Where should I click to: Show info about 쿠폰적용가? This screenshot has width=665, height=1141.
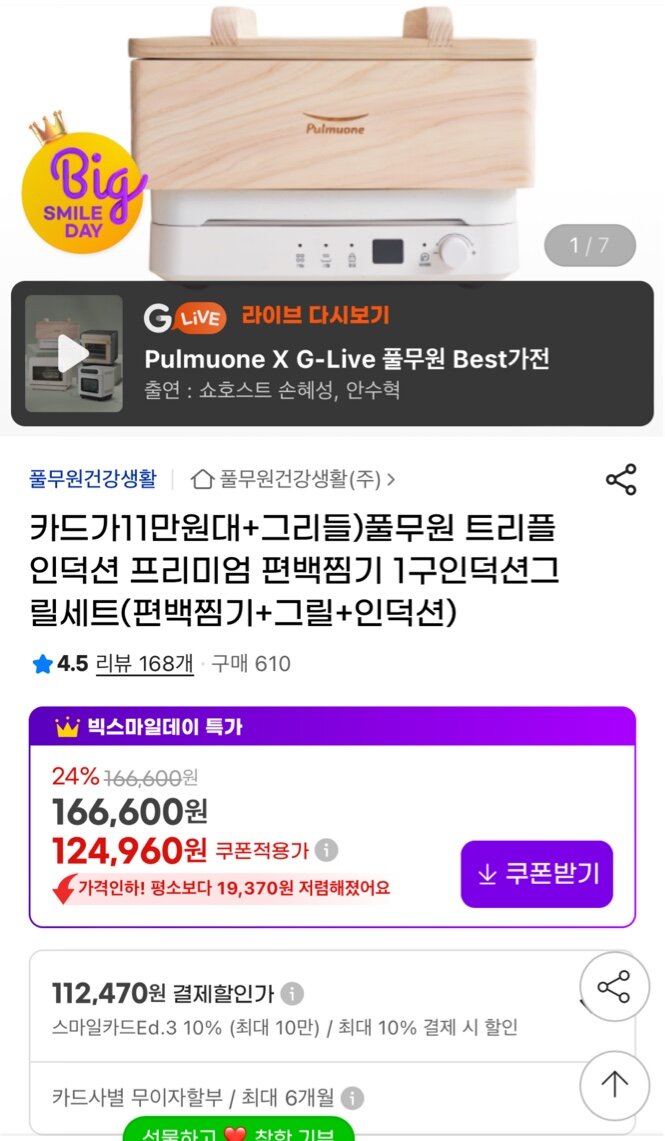(x=327, y=850)
